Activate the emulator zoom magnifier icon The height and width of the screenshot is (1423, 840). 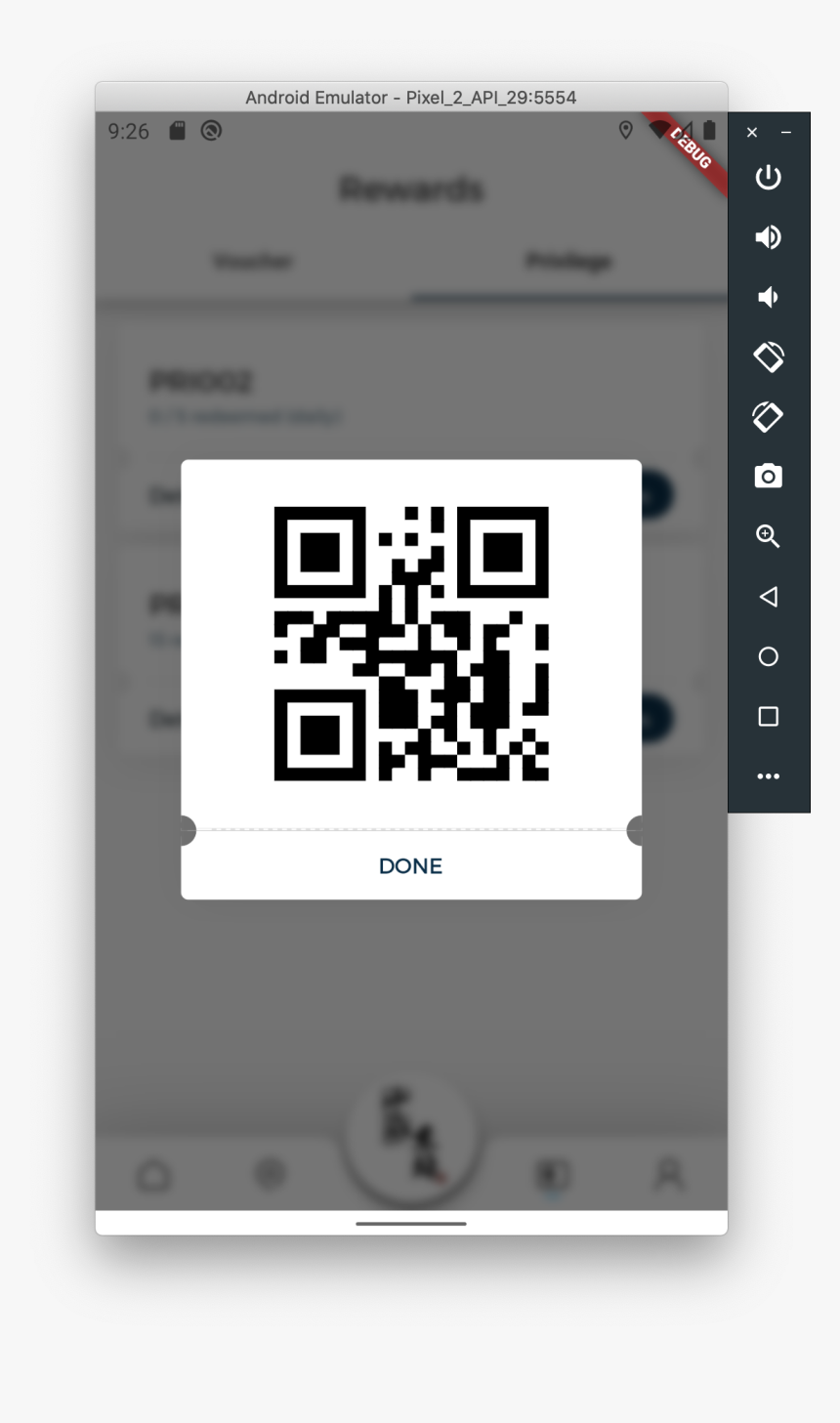[x=768, y=536]
